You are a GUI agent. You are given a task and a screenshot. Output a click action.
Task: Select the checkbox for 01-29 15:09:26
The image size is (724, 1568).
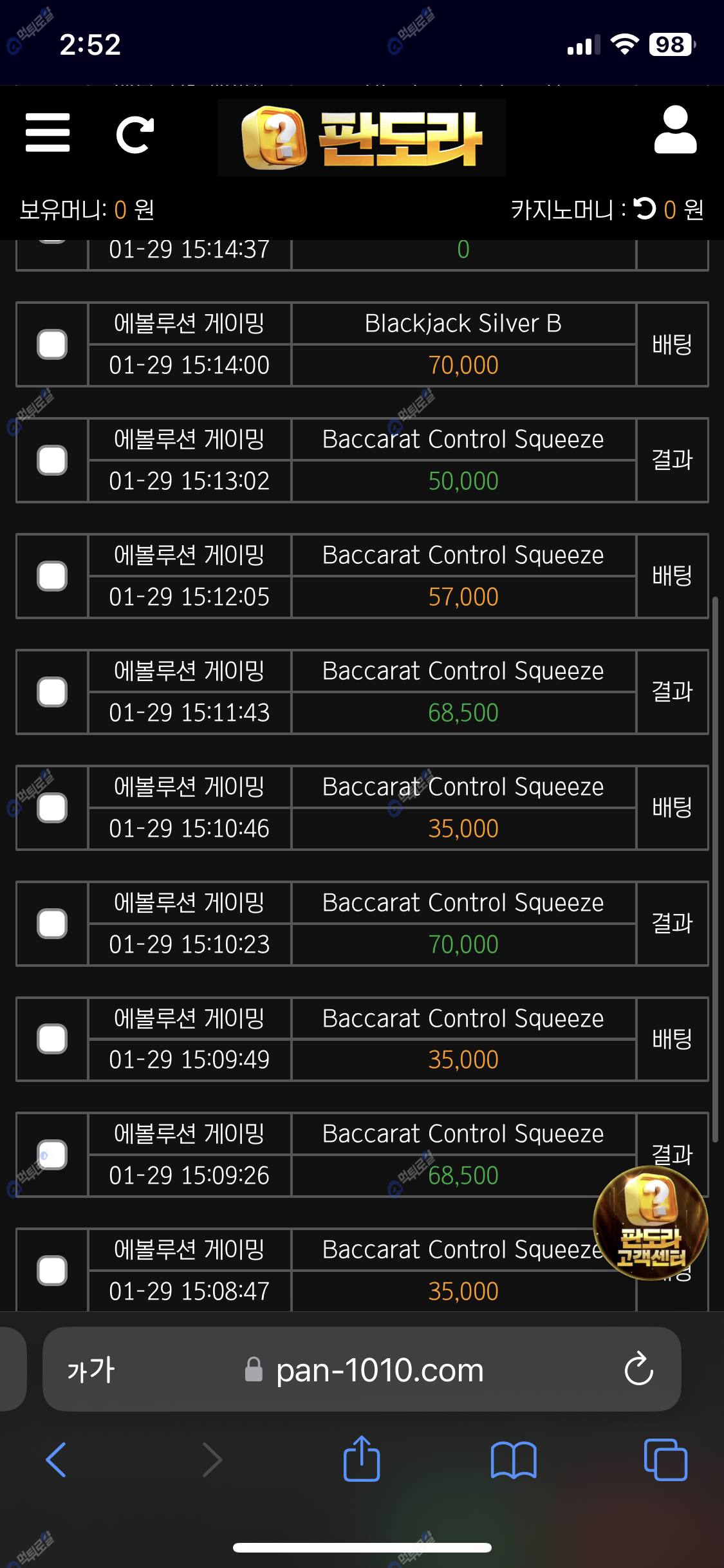point(52,1155)
